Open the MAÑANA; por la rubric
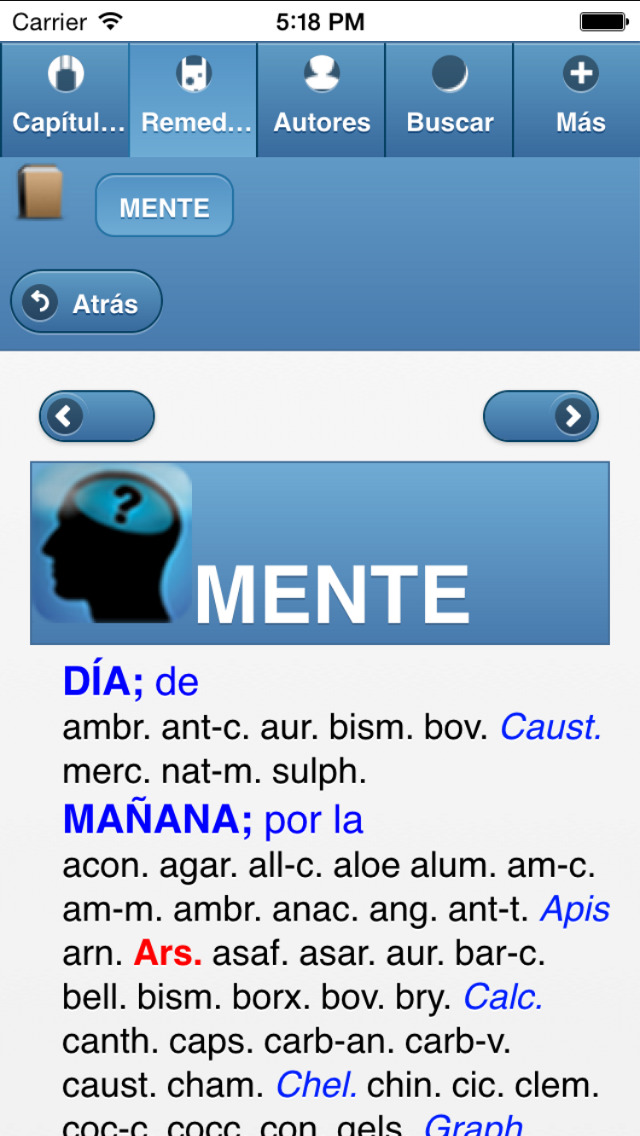 [x=213, y=819]
